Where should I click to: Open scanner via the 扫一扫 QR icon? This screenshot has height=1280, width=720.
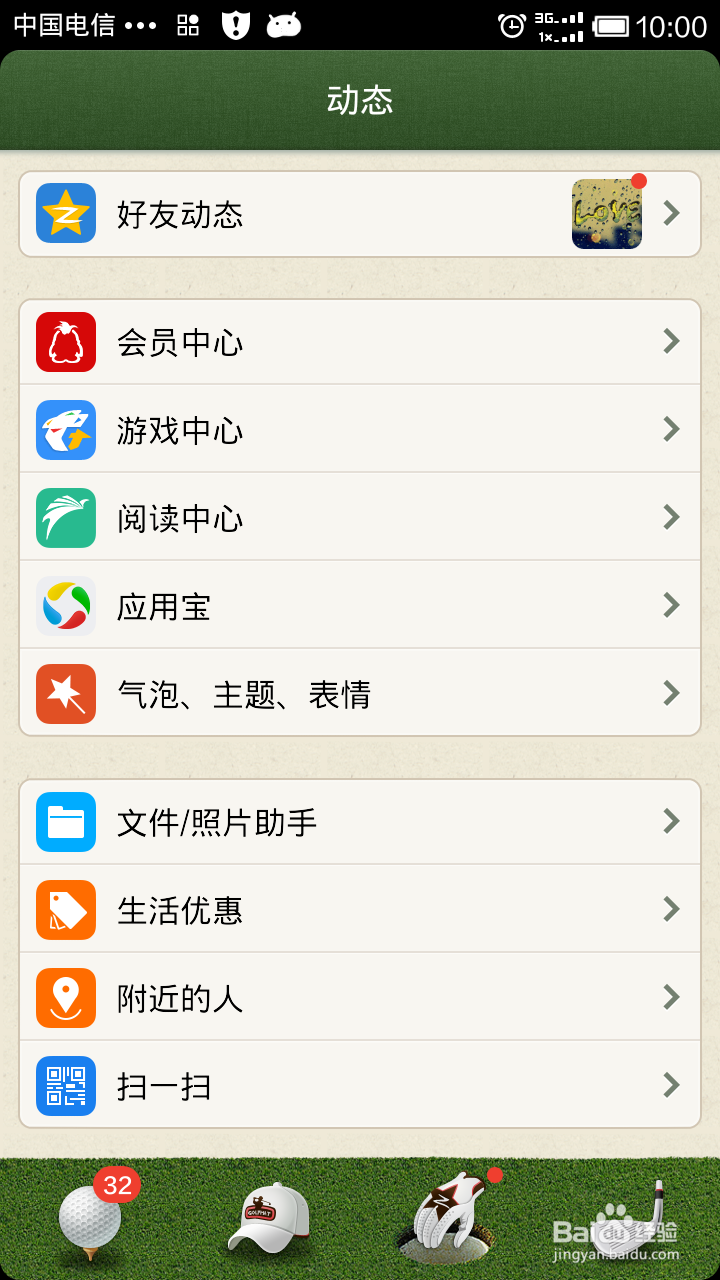[x=64, y=1085]
